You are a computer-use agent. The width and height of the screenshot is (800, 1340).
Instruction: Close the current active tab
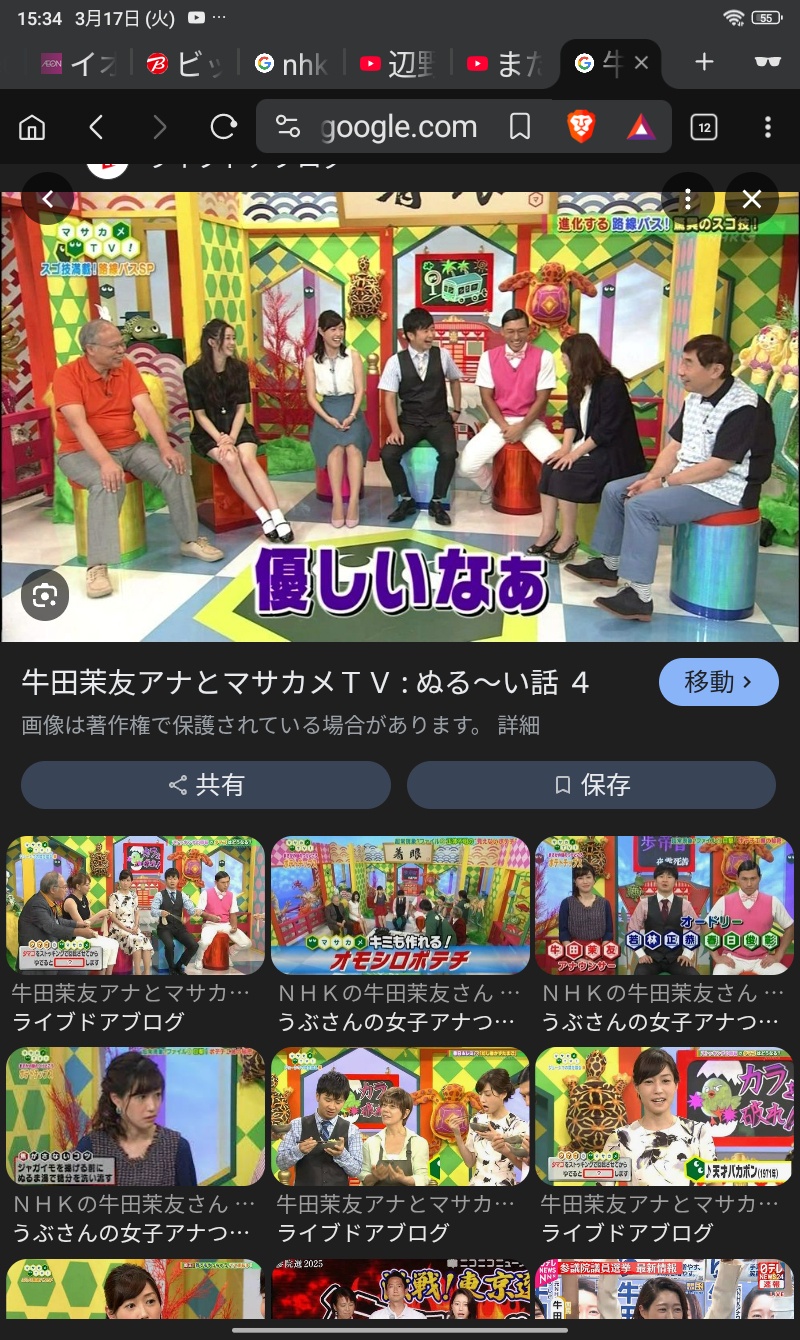[x=642, y=63]
